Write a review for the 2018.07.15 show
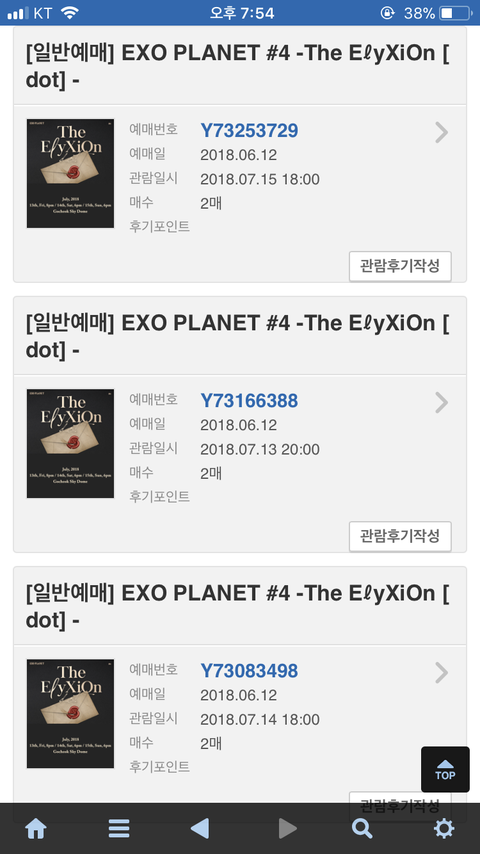 [400, 266]
